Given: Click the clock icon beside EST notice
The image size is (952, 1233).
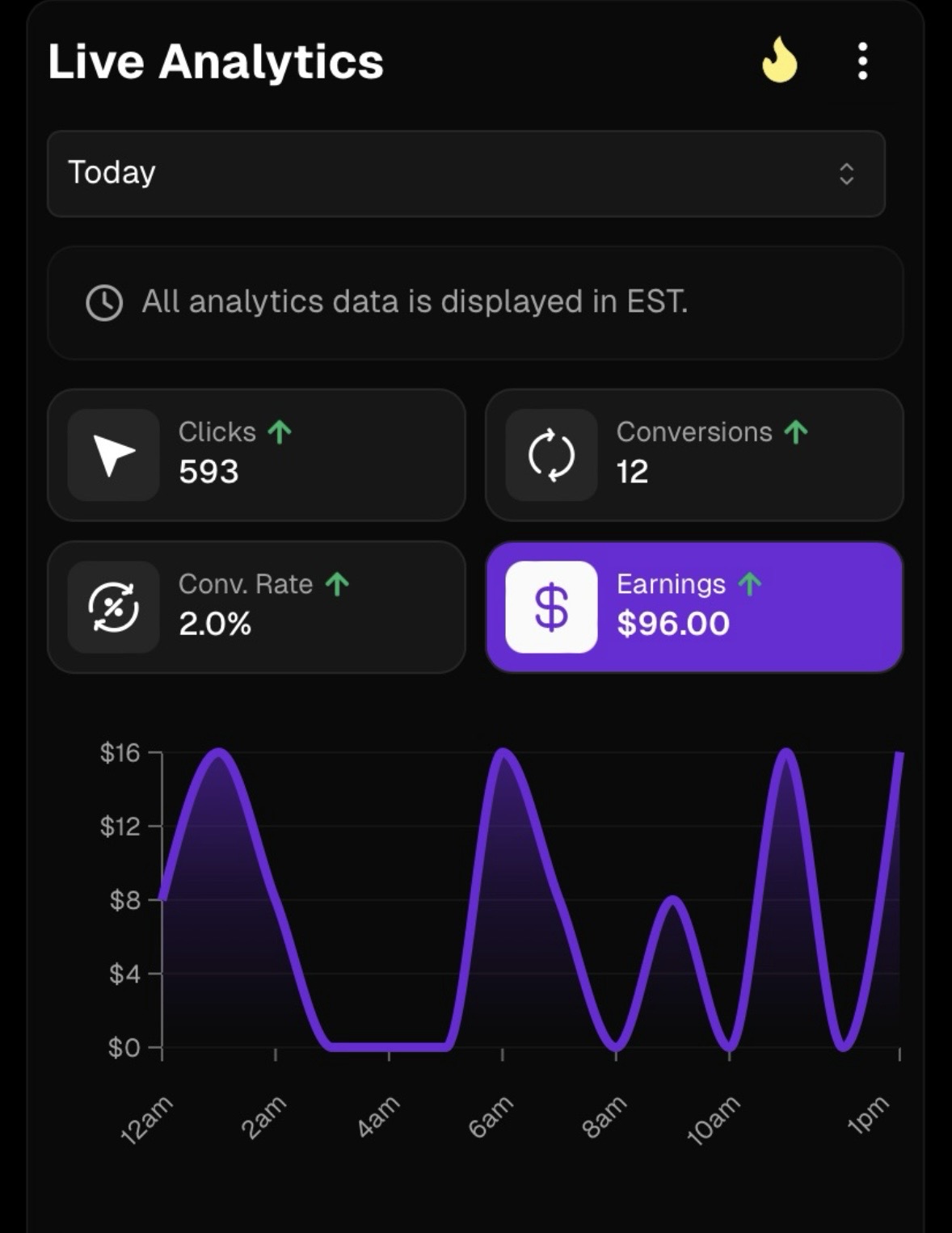Looking at the screenshot, I should pyautogui.click(x=103, y=303).
